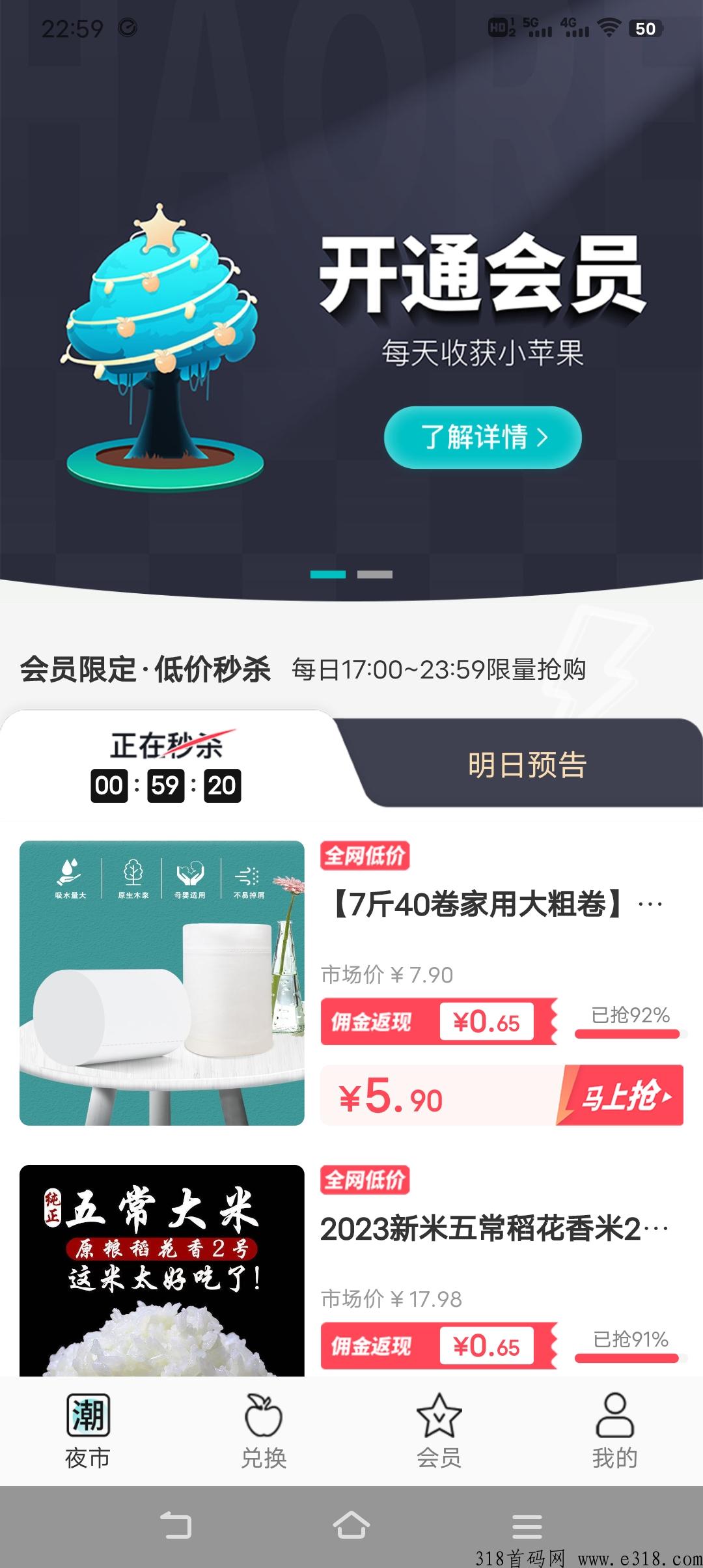The width and height of the screenshot is (703, 1568).
Task: Go to the system home screen
Action: click(x=351, y=1526)
